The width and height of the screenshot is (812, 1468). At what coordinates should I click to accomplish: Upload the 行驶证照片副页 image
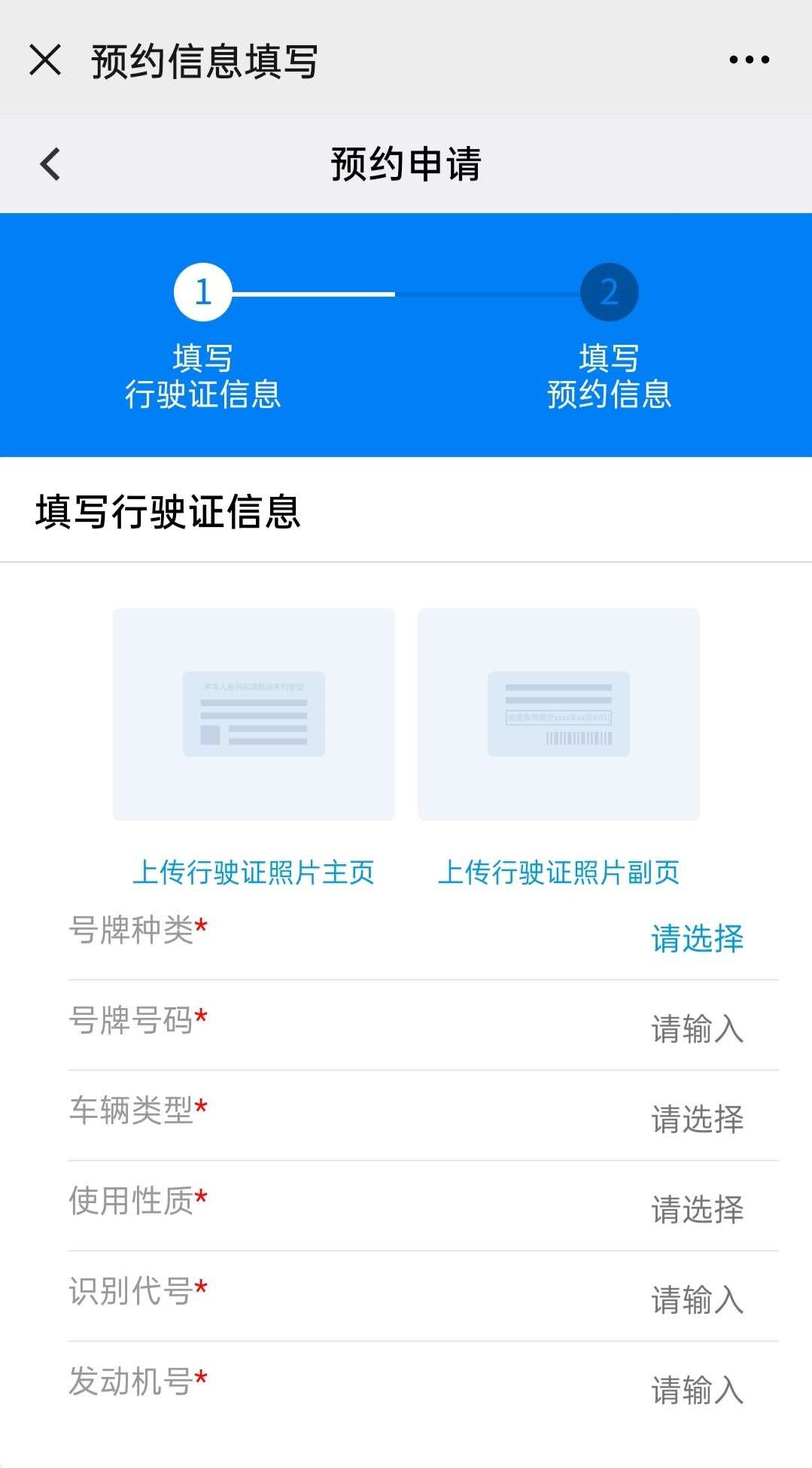click(x=558, y=714)
